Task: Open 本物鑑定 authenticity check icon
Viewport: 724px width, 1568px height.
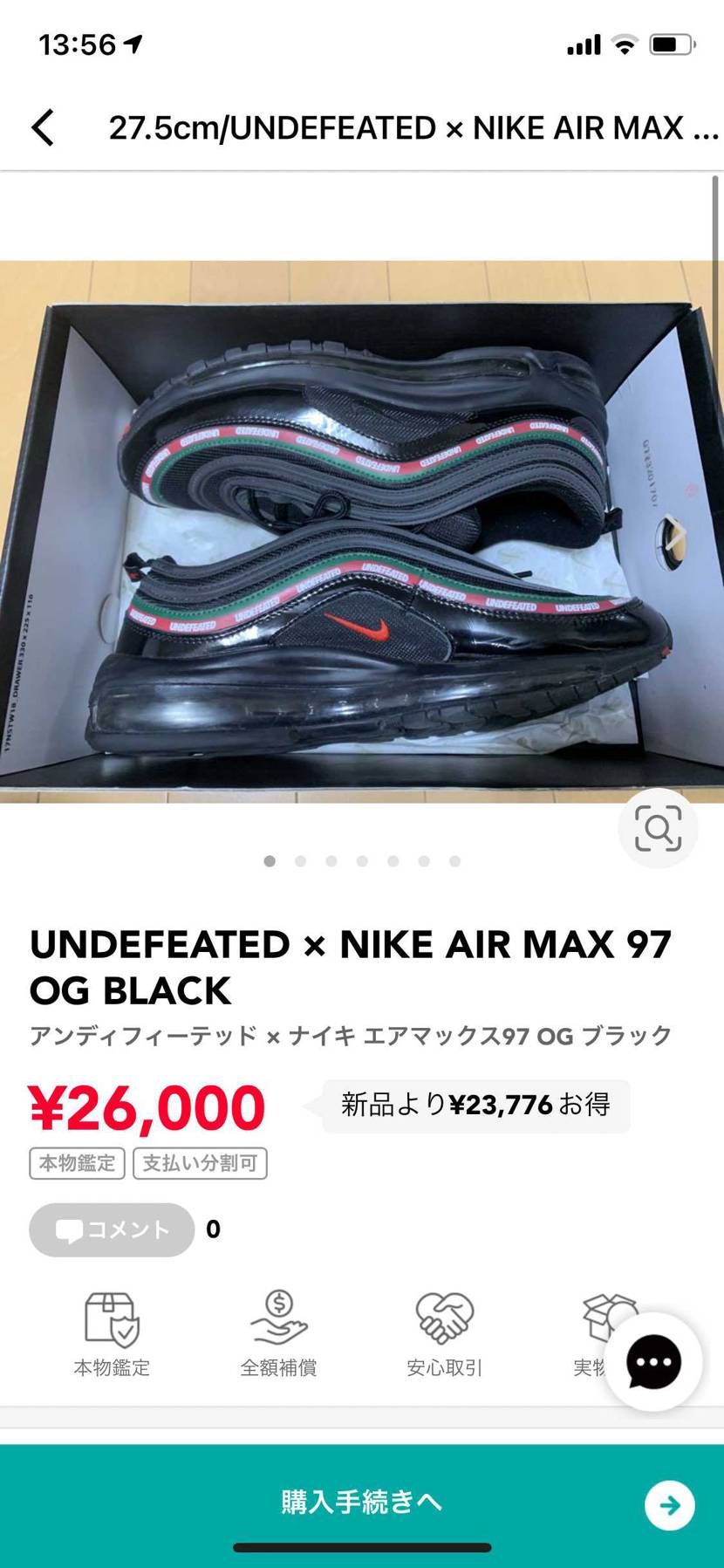Action: tap(112, 1333)
